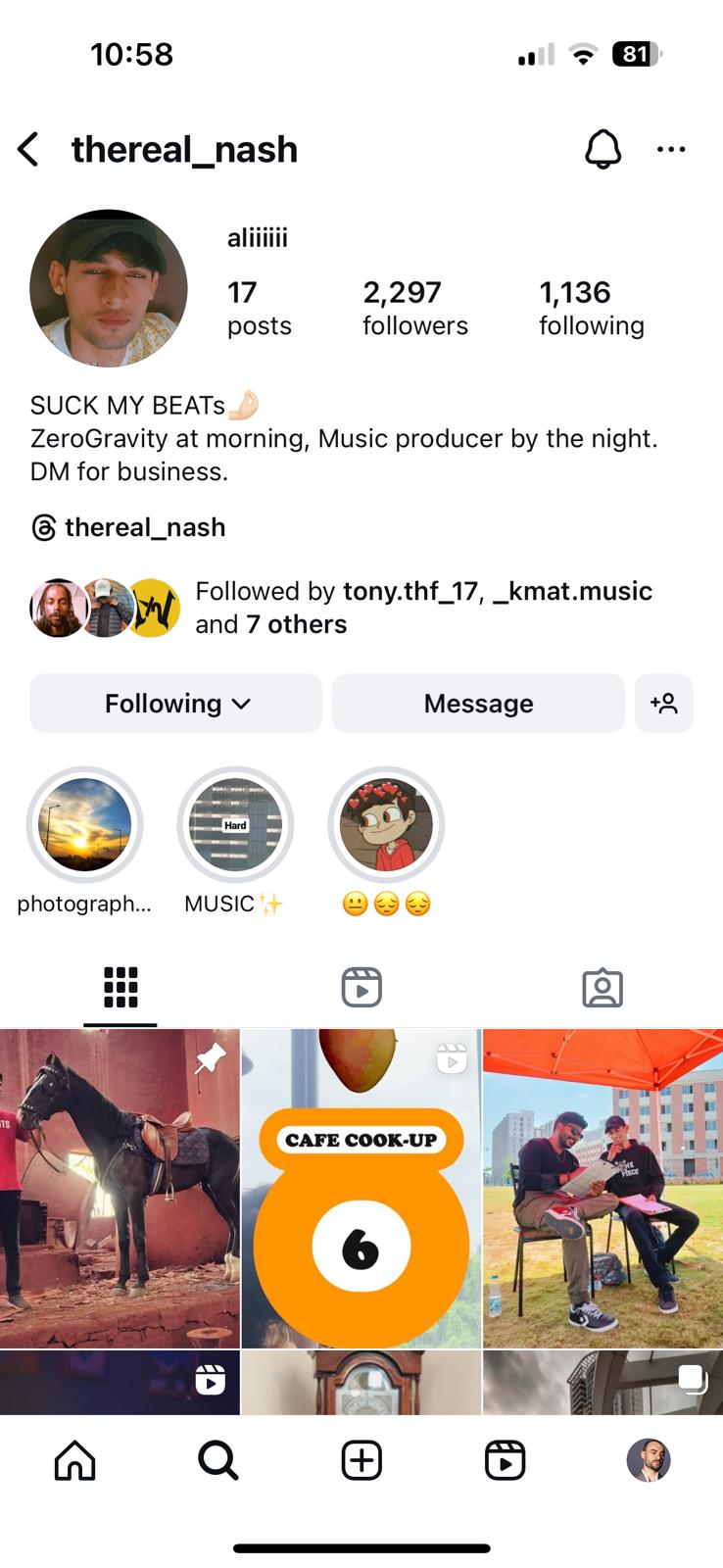Go to the Home feed
The width and height of the screenshot is (723, 1568).
pos(75,1460)
